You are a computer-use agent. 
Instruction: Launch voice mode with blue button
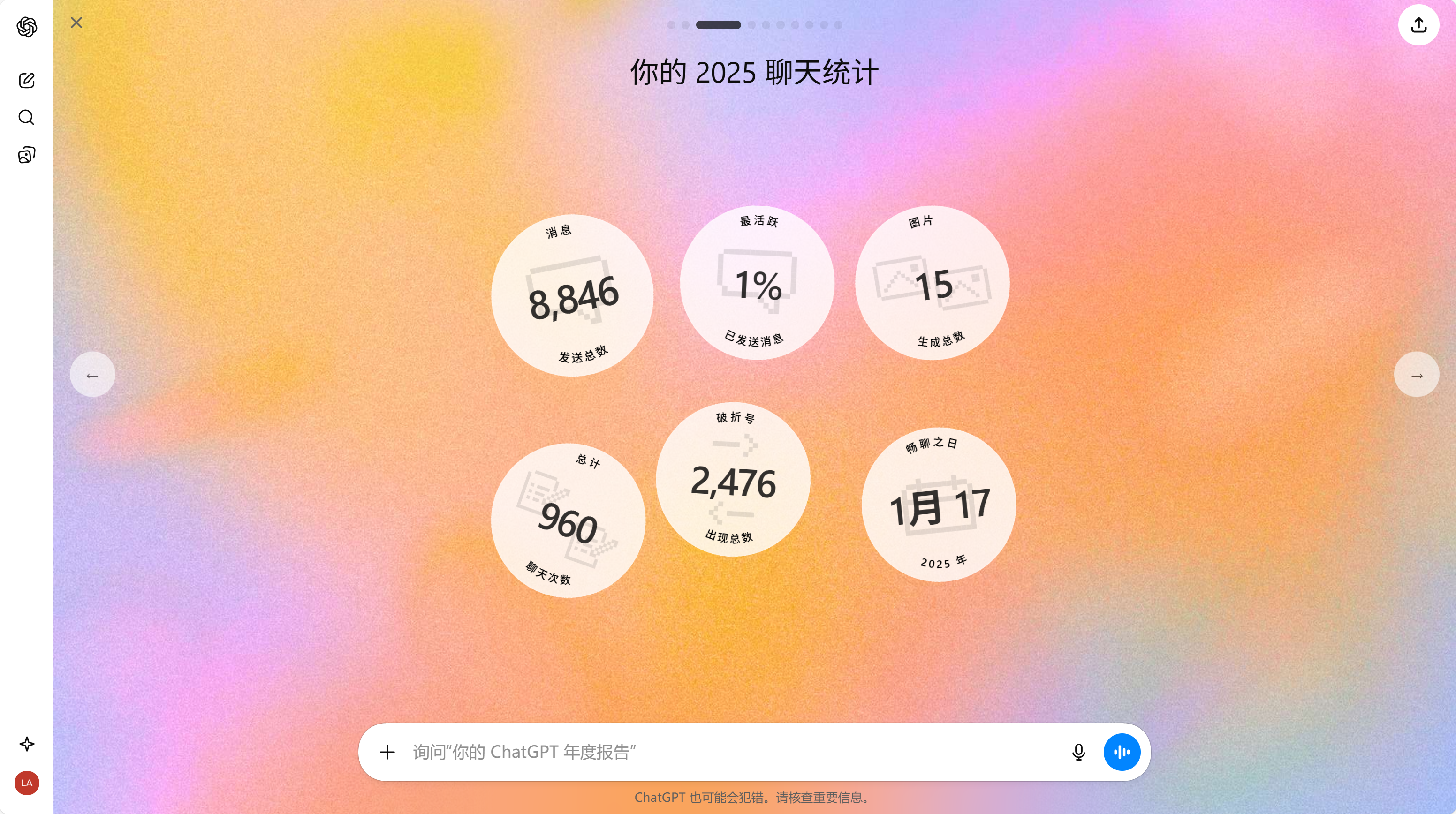[1122, 752]
